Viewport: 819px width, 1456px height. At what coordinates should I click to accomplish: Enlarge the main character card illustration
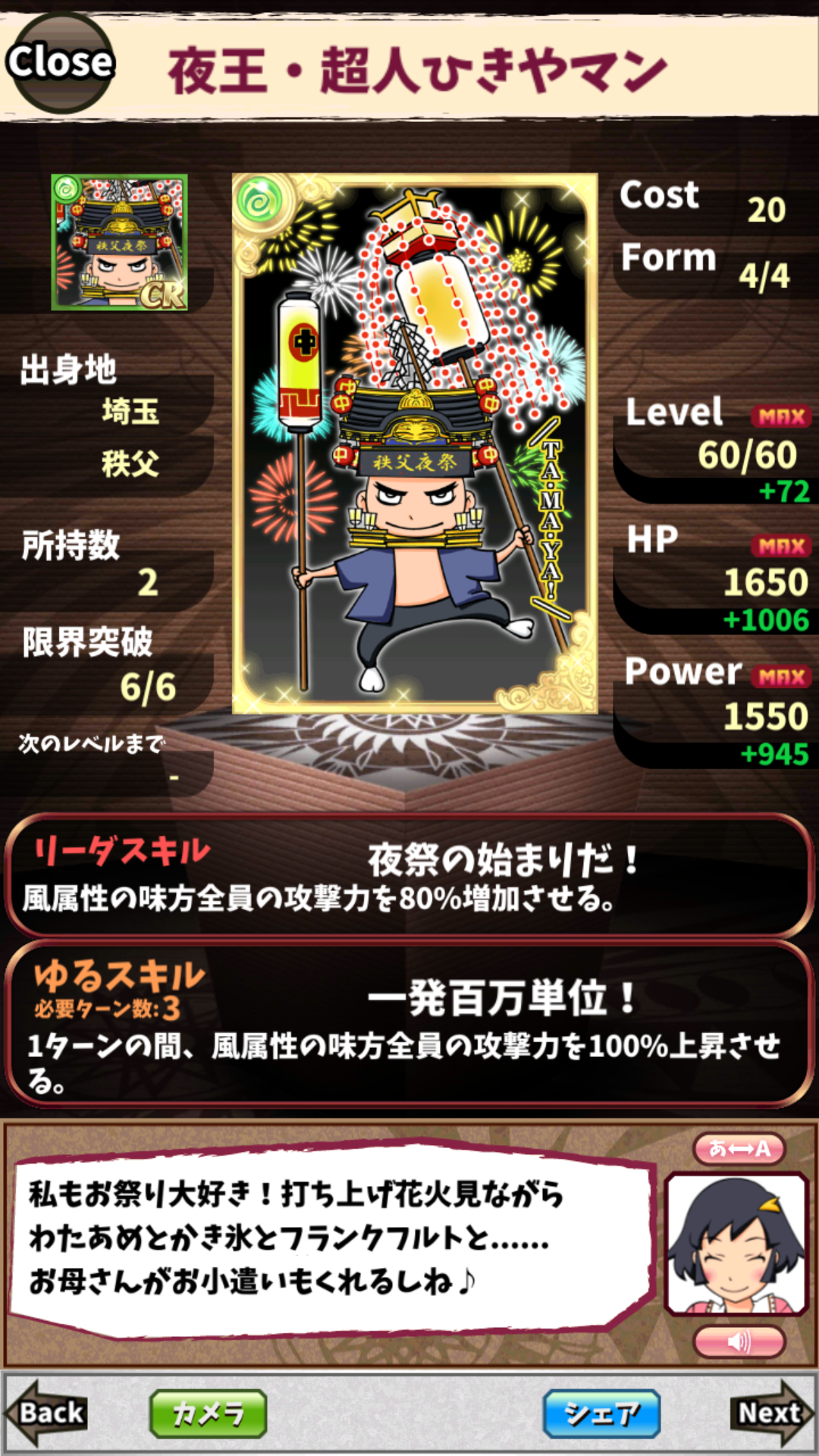click(x=414, y=444)
